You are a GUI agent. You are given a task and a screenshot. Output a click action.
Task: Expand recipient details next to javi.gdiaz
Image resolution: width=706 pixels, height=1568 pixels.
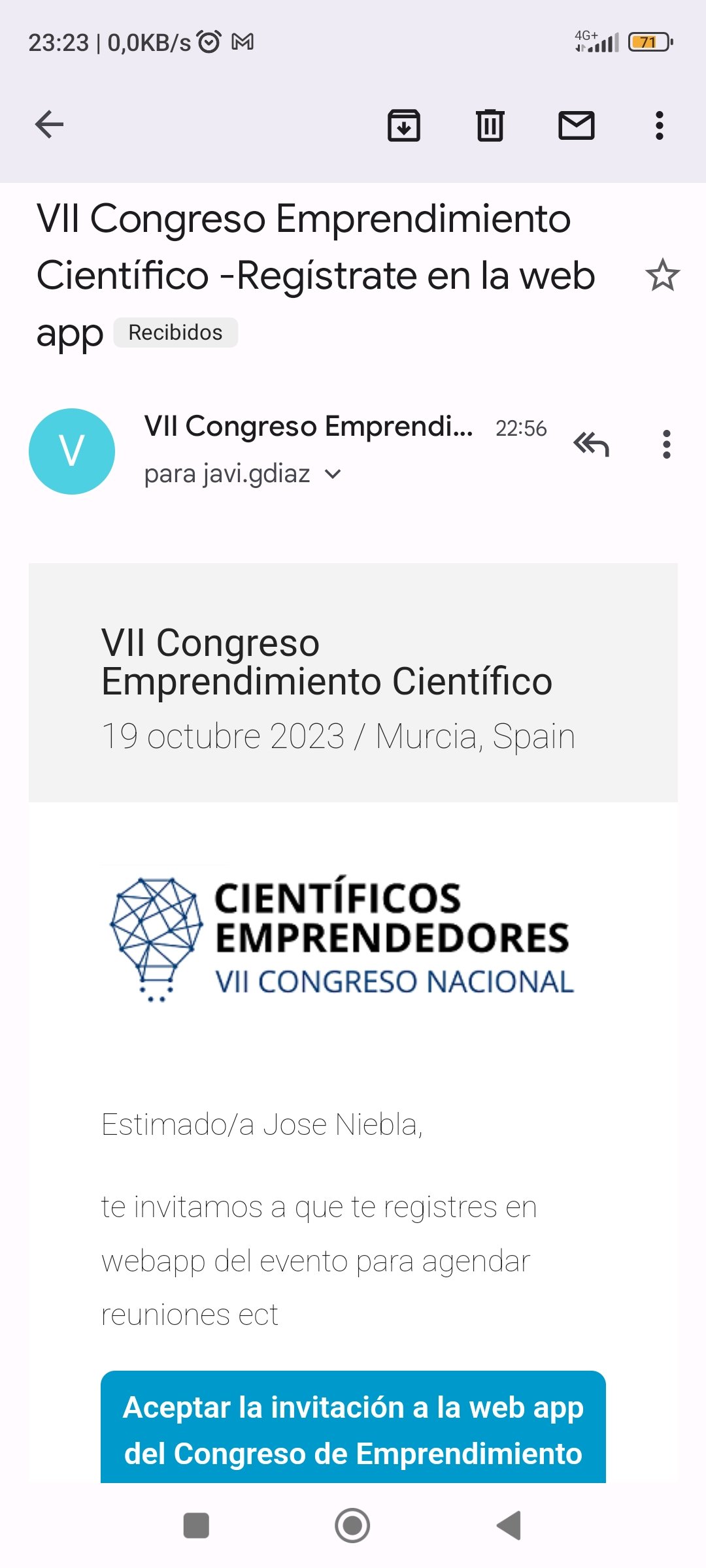(333, 474)
